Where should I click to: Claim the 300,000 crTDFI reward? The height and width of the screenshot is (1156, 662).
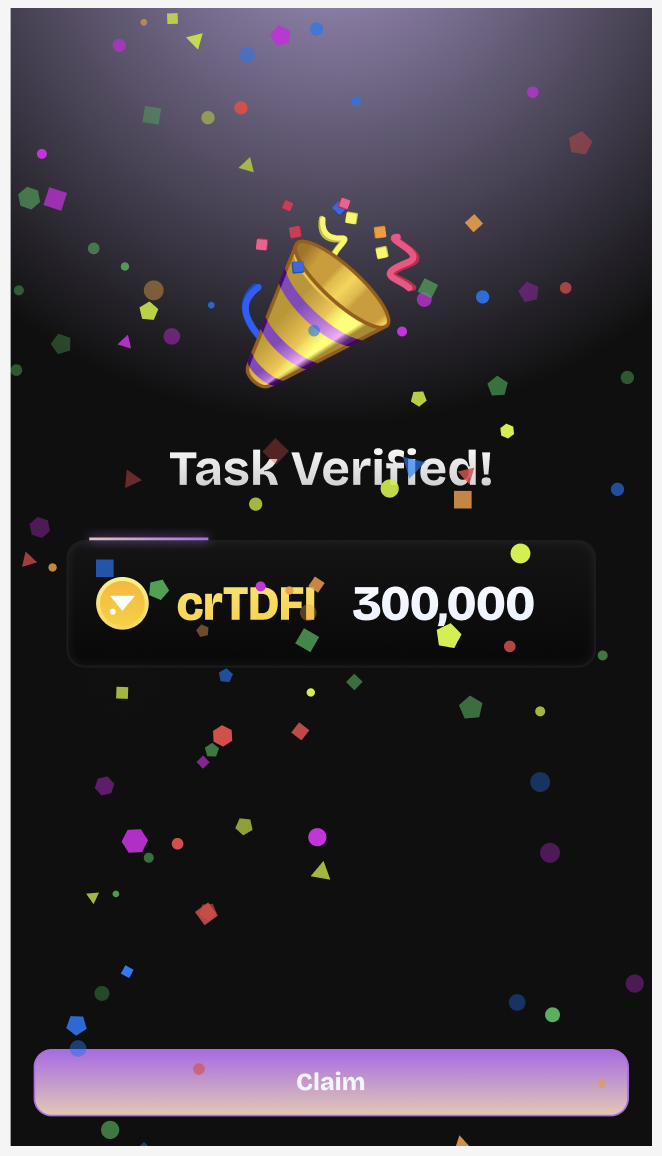click(x=330, y=1082)
